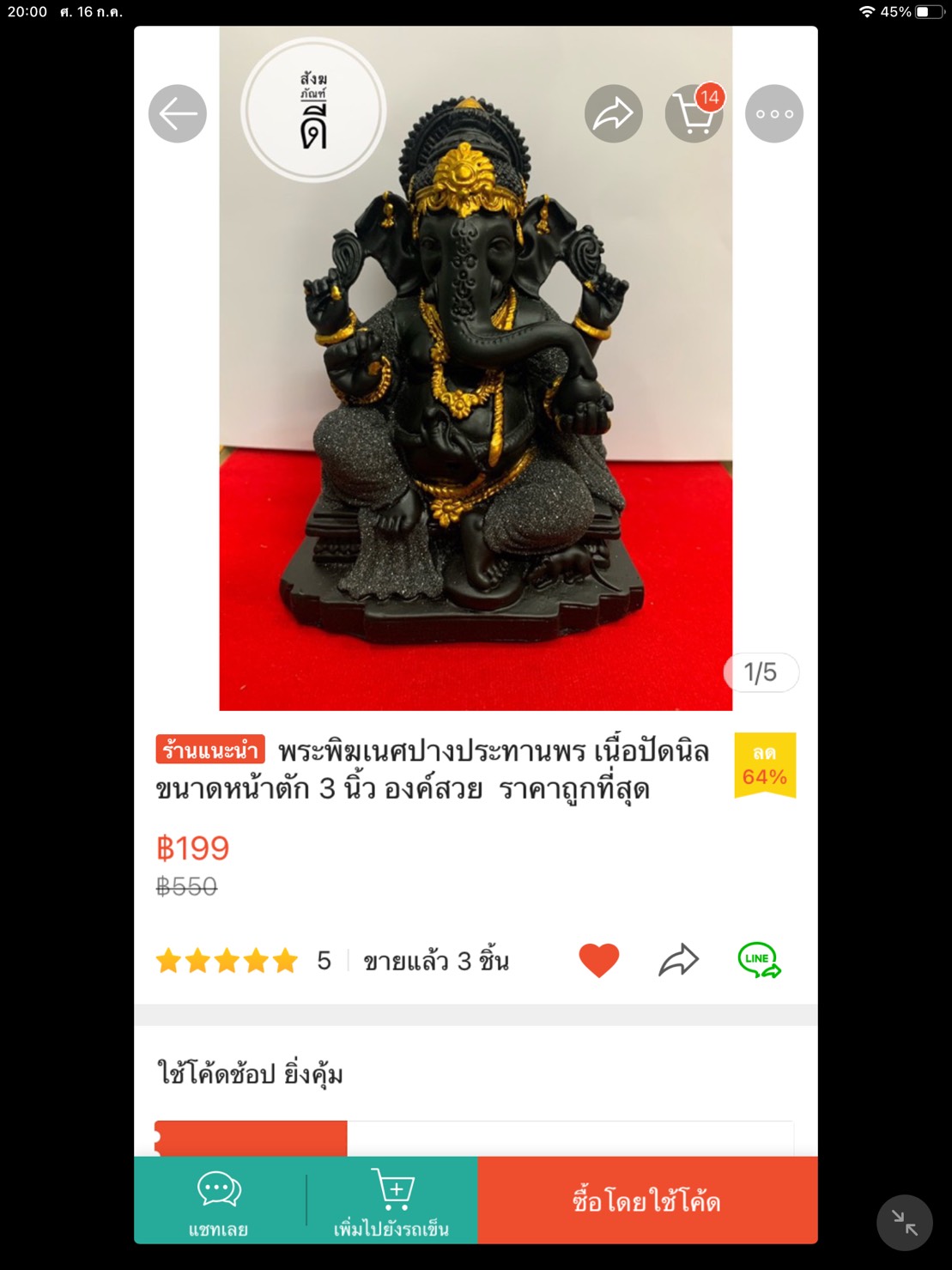Viewport: 952px width, 1270px height.
Task: Share the product via top share icon
Action: (614, 113)
